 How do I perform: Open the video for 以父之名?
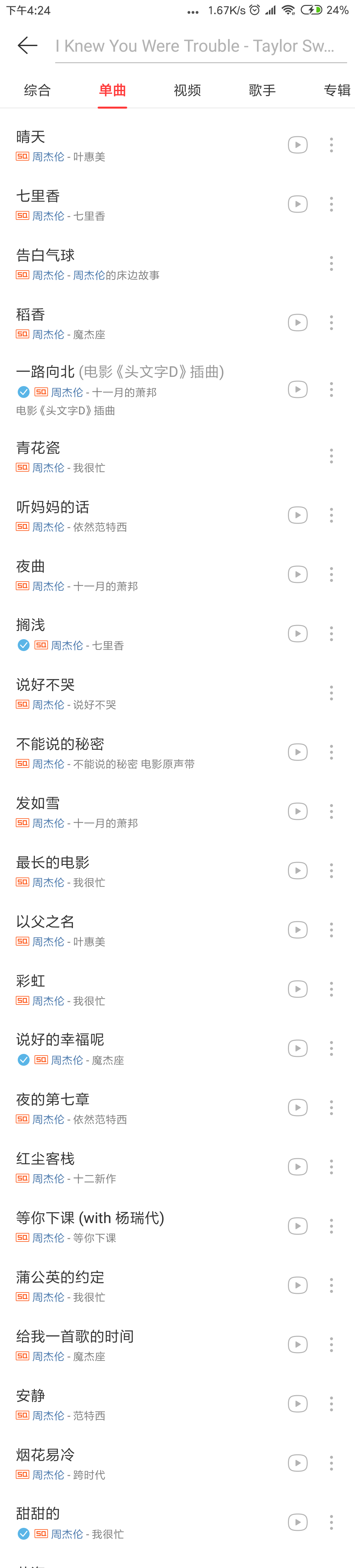point(297,930)
